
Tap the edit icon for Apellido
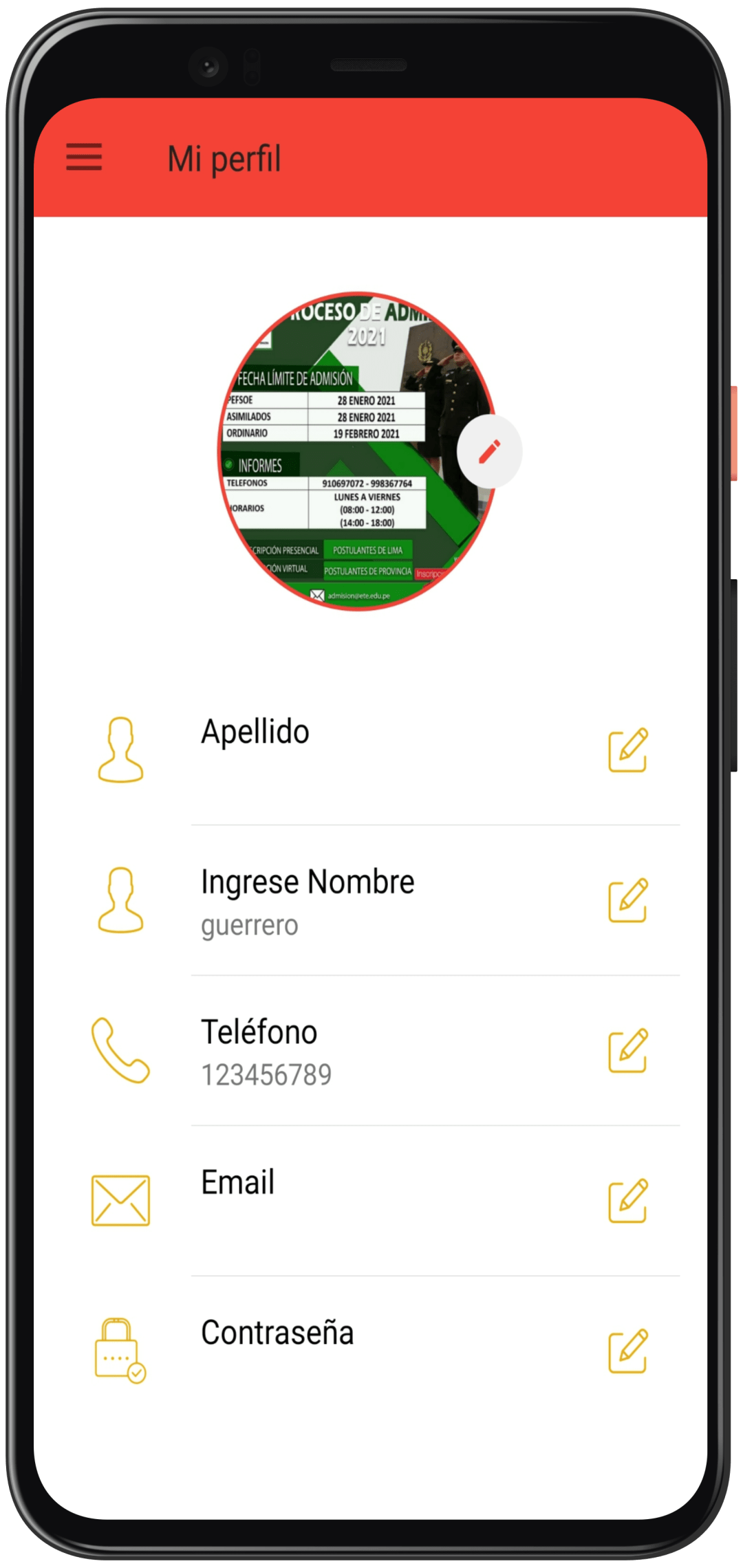[628, 750]
